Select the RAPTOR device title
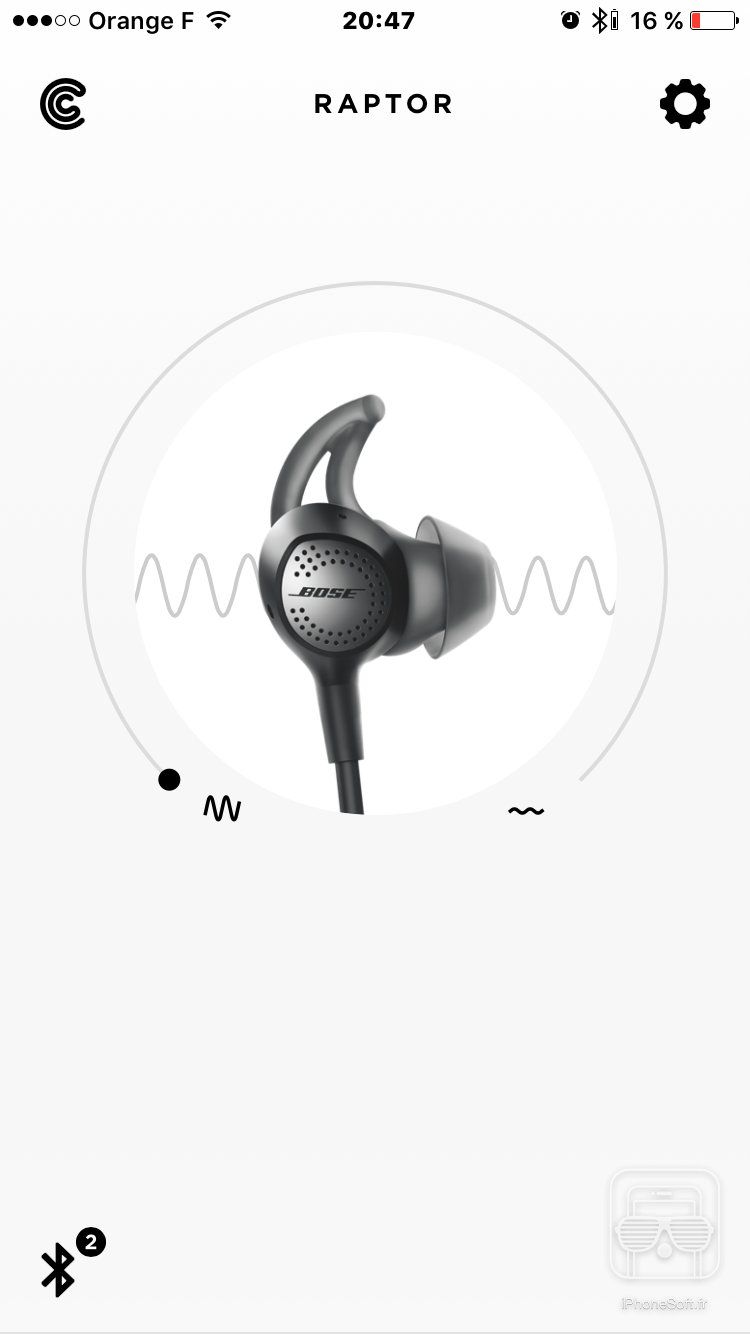This screenshot has height=1334, width=750. coord(384,103)
